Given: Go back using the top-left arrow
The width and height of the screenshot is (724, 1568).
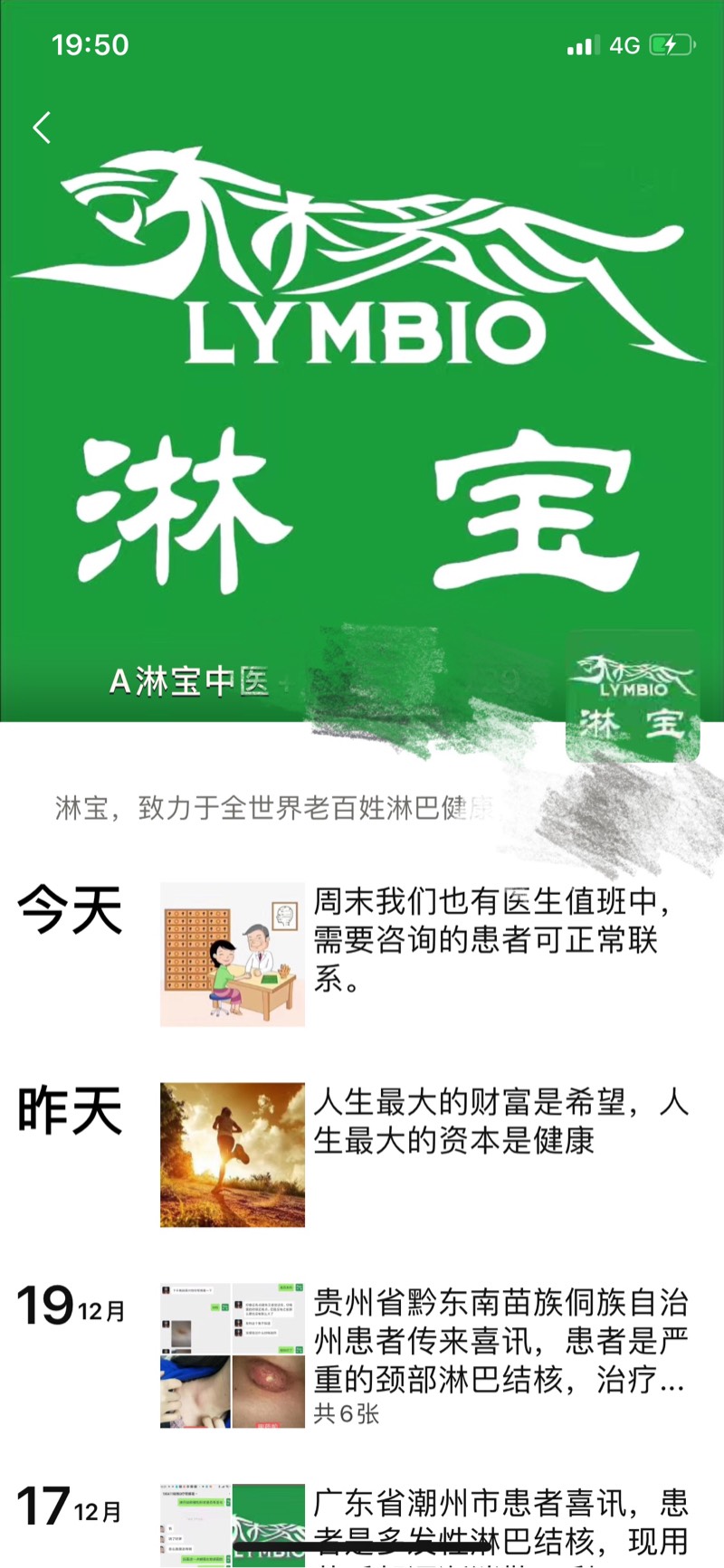Looking at the screenshot, I should coord(42,128).
